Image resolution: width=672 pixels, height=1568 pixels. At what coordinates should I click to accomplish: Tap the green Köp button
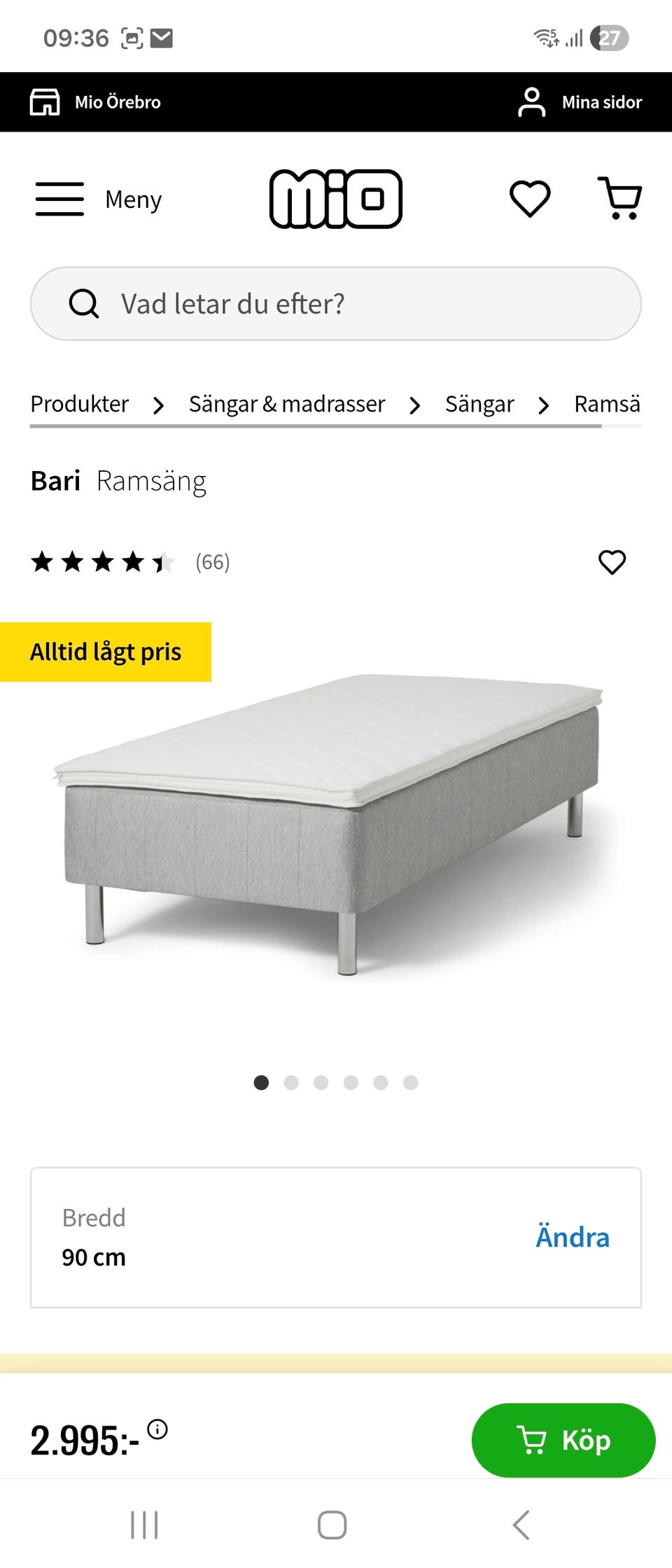click(563, 1440)
